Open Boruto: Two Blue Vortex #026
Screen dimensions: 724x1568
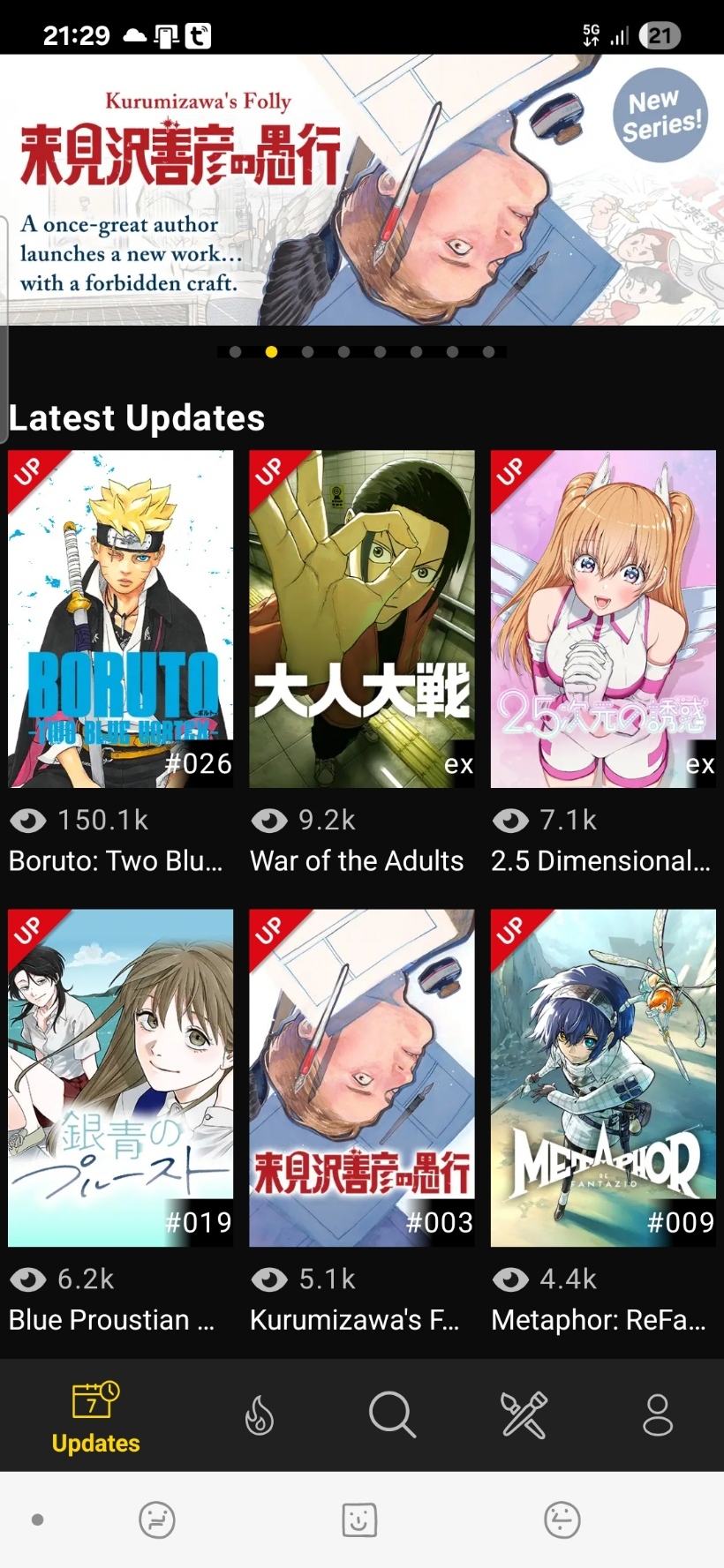121,619
